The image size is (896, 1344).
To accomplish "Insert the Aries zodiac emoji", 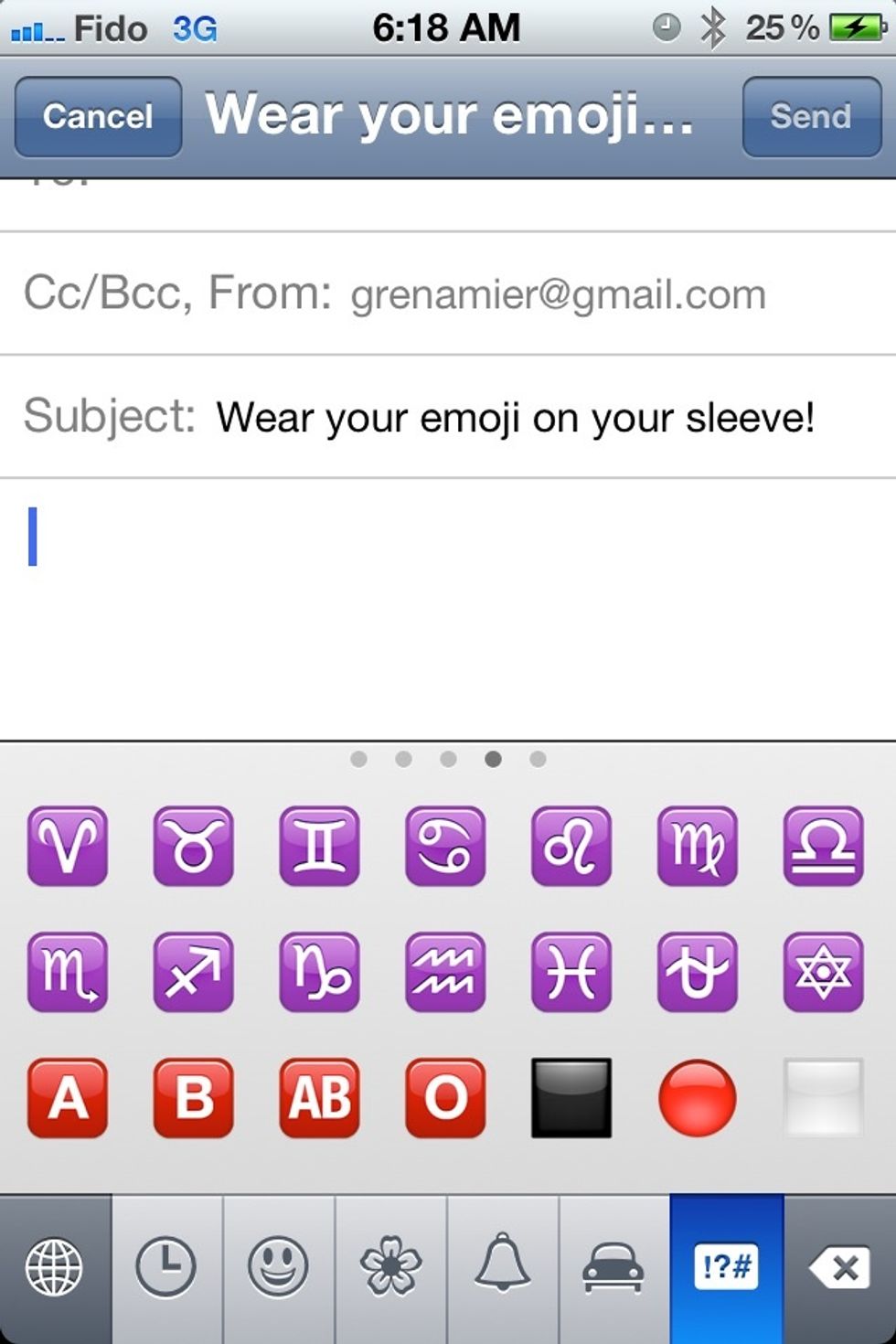I will (x=68, y=846).
